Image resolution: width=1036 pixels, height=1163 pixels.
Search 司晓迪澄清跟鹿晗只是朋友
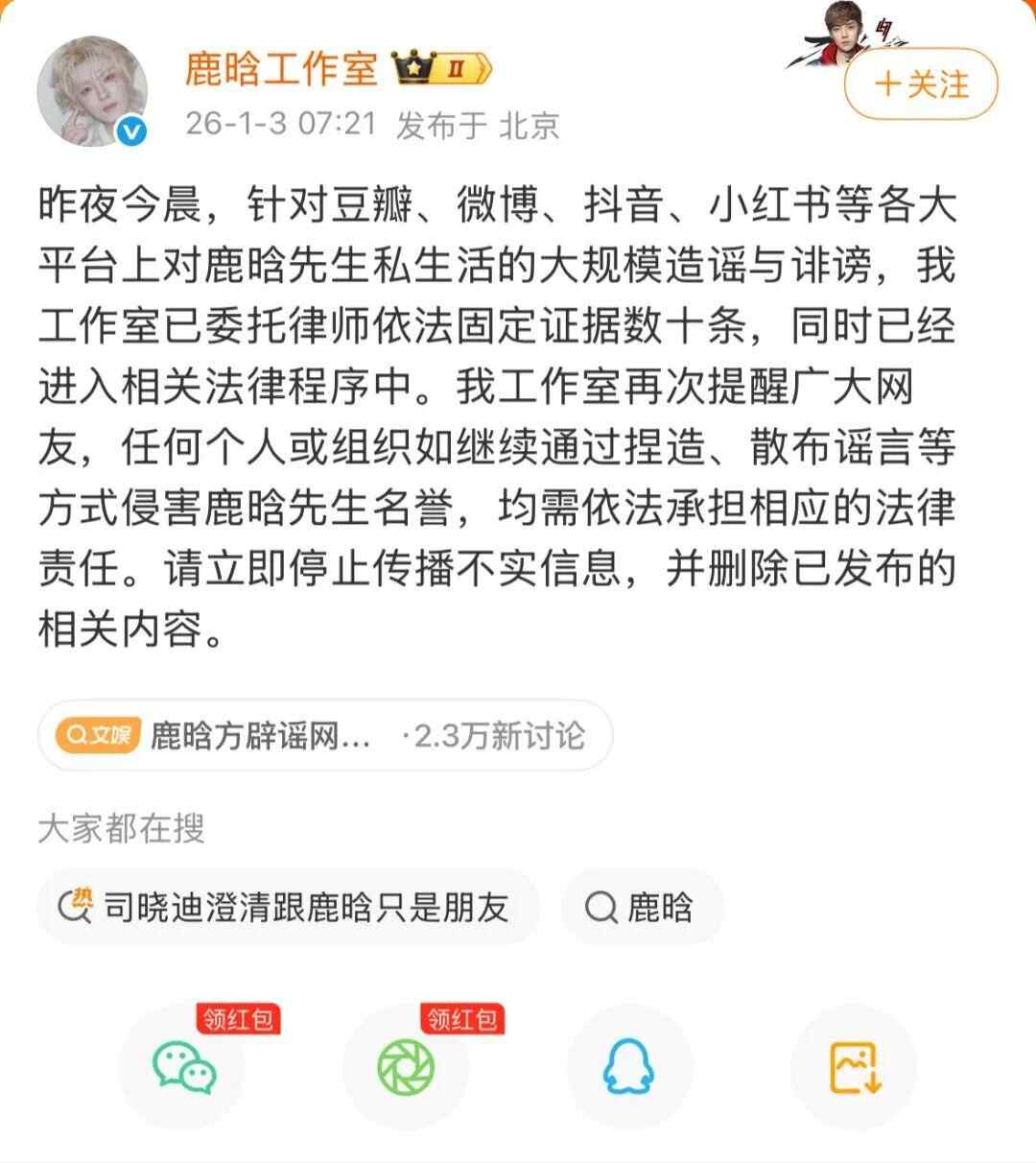pyautogui.click(x=288, y=907)
